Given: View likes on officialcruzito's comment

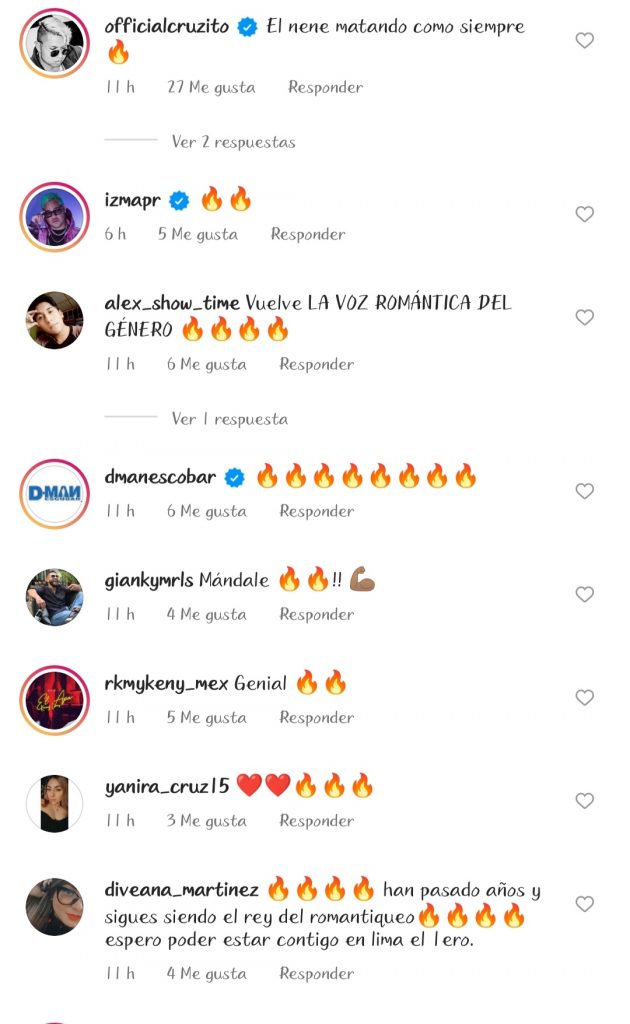Looking at the screenshot, I should pos(210,87).
